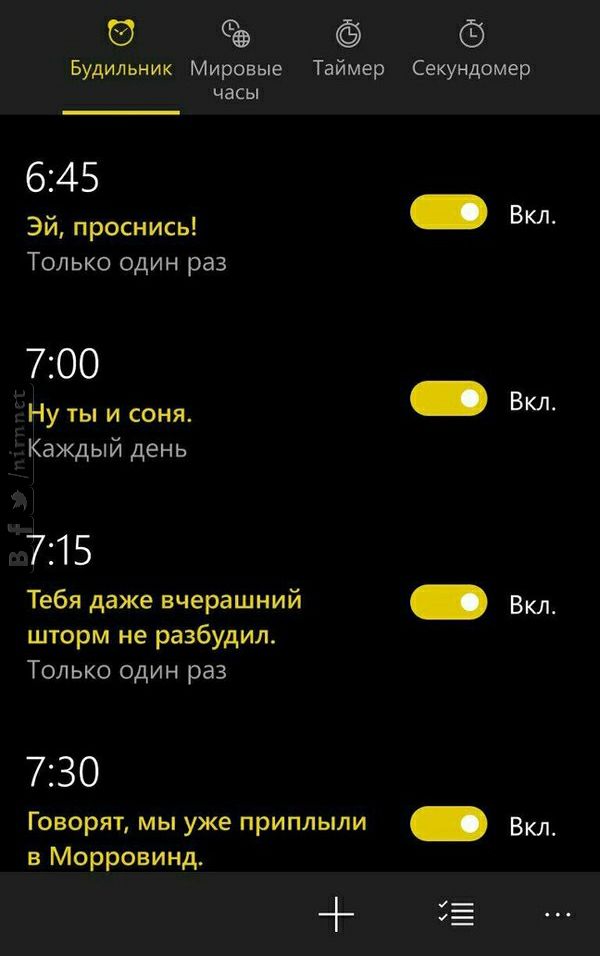
Task: Tap the select alarms list icon
Action: 457,914
